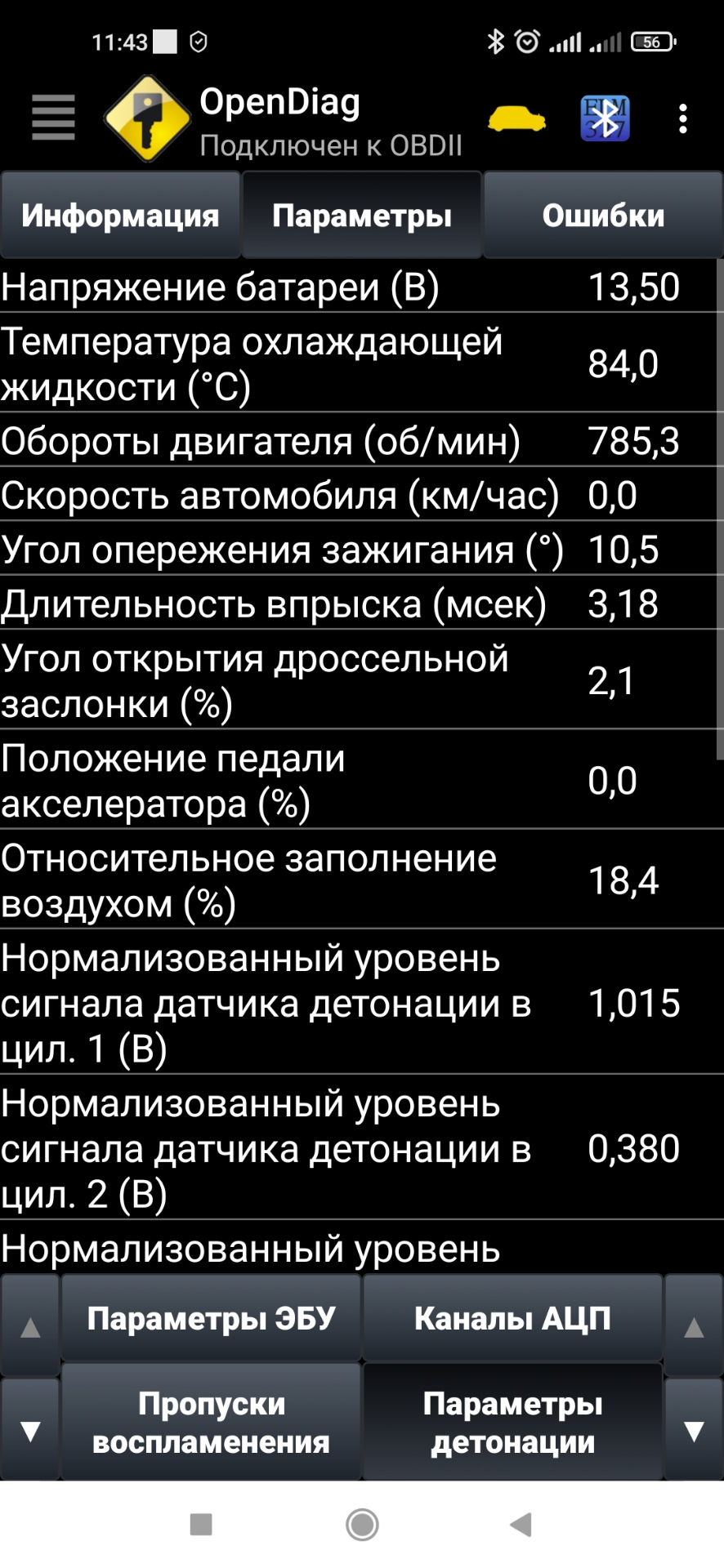Viewport: 724px width, 1568px height.
Task: Tap the right down arrow button
Action: (x=694, y=1429)
